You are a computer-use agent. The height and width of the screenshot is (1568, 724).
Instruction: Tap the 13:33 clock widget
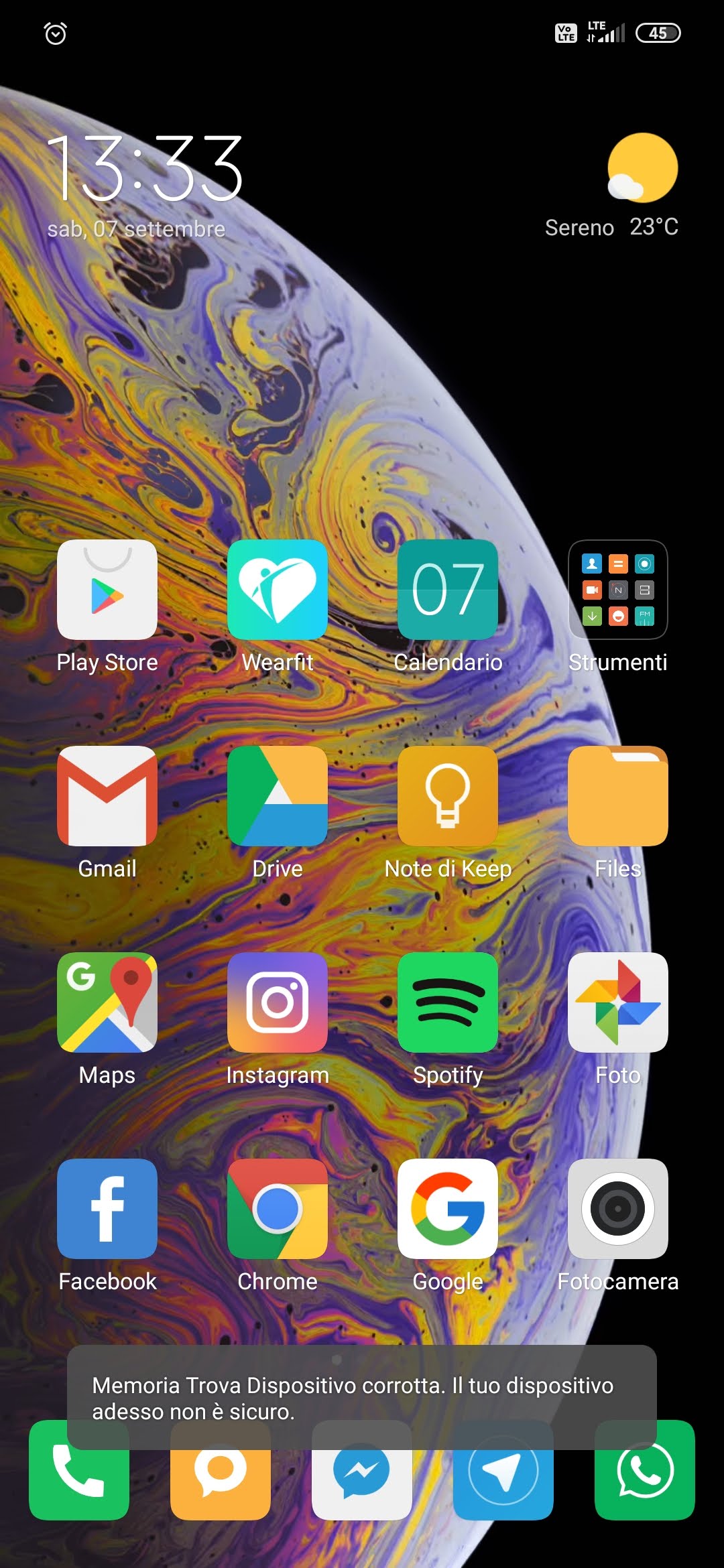[x=144, y=168]
